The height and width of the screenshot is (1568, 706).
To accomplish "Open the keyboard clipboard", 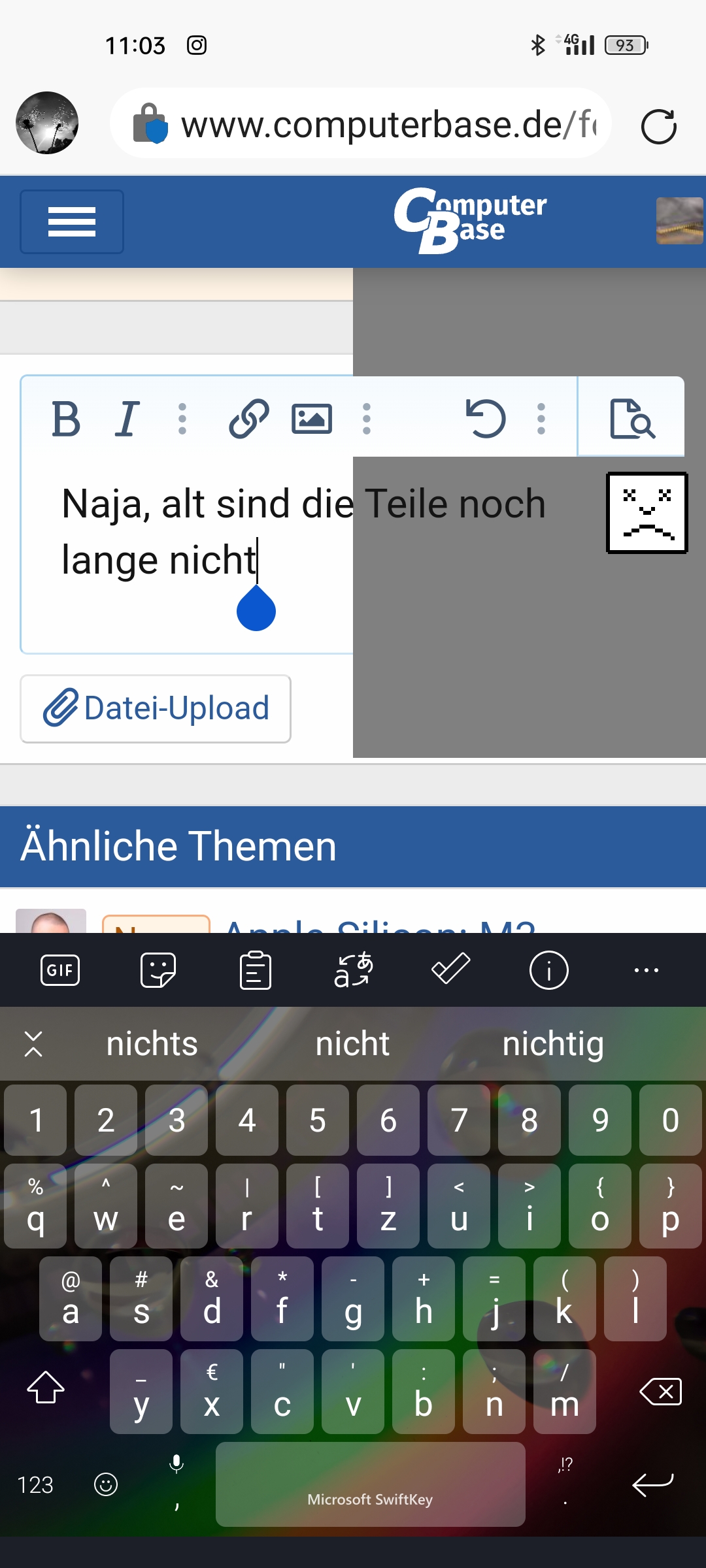I will click(x=256, y=970).
